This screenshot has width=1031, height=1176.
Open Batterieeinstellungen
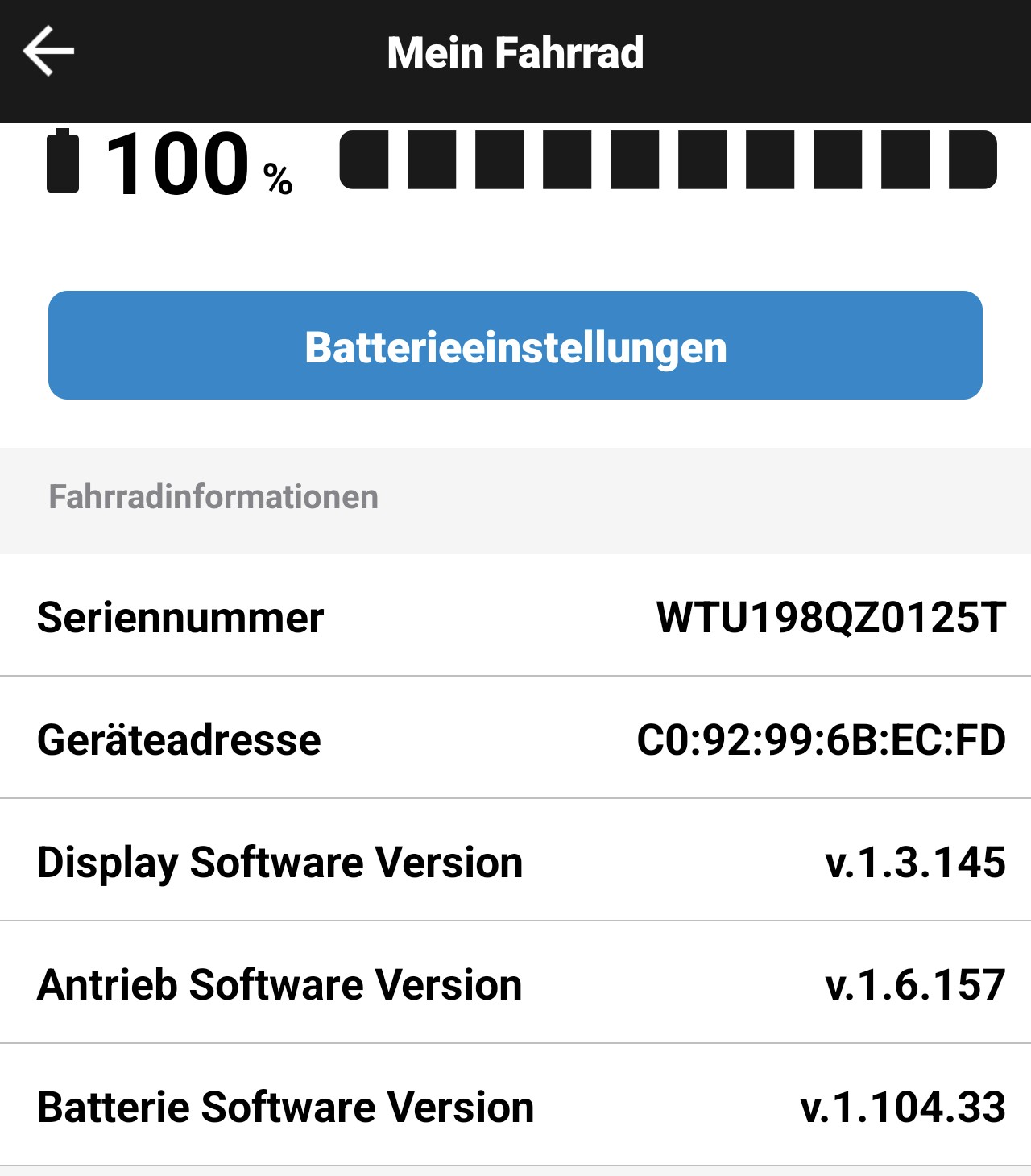(x=515, y=346)
